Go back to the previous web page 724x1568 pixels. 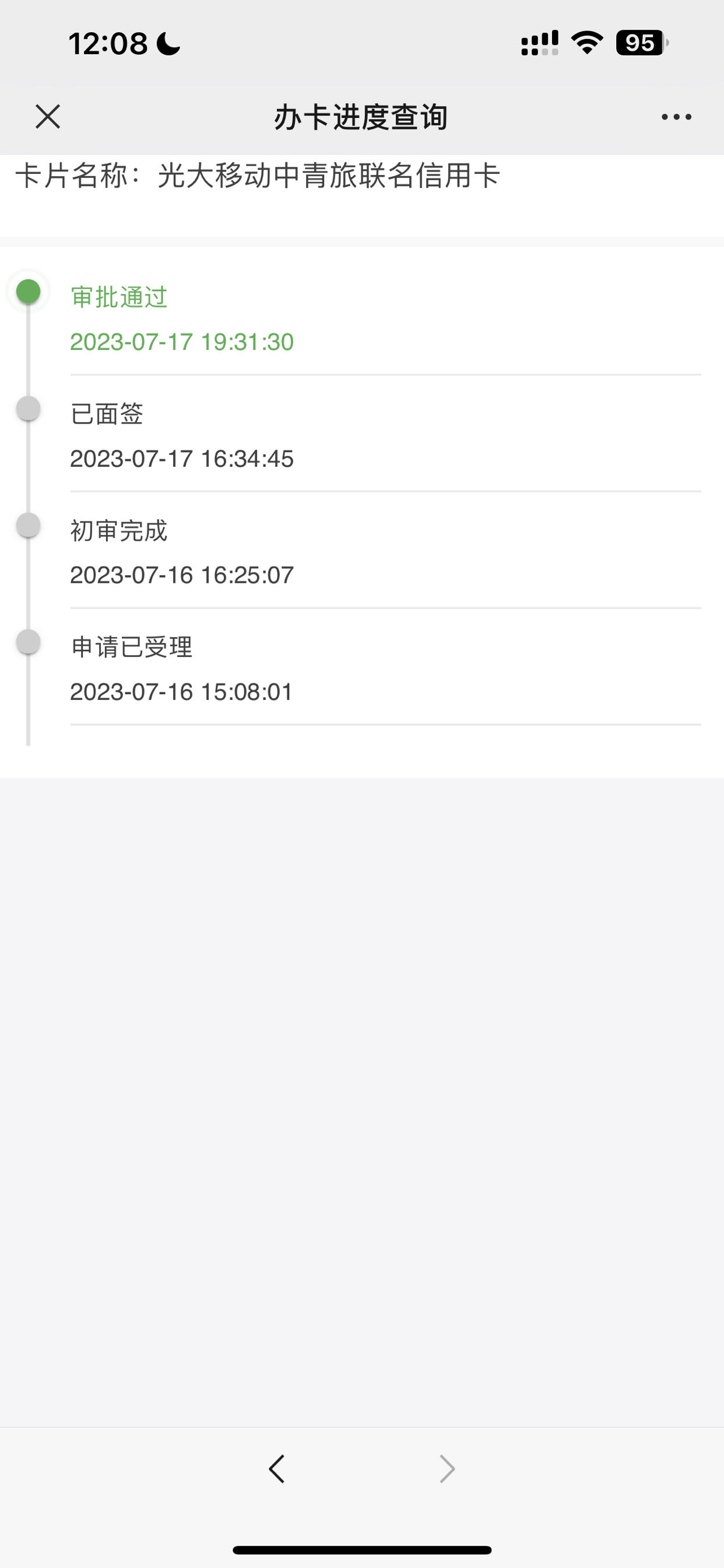[x=277, y=1469]
